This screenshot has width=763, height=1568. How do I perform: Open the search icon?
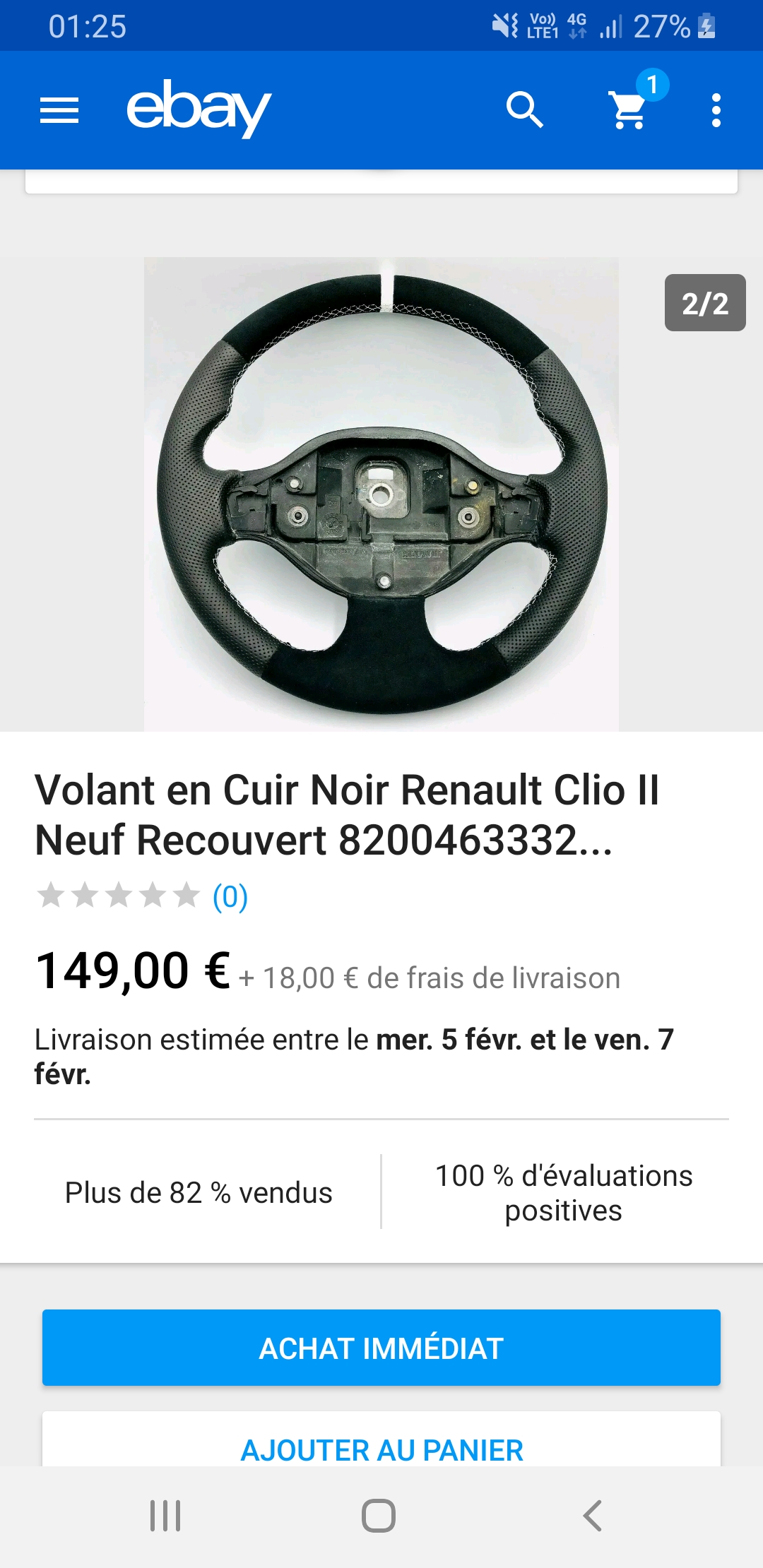[x=524, y=110]
